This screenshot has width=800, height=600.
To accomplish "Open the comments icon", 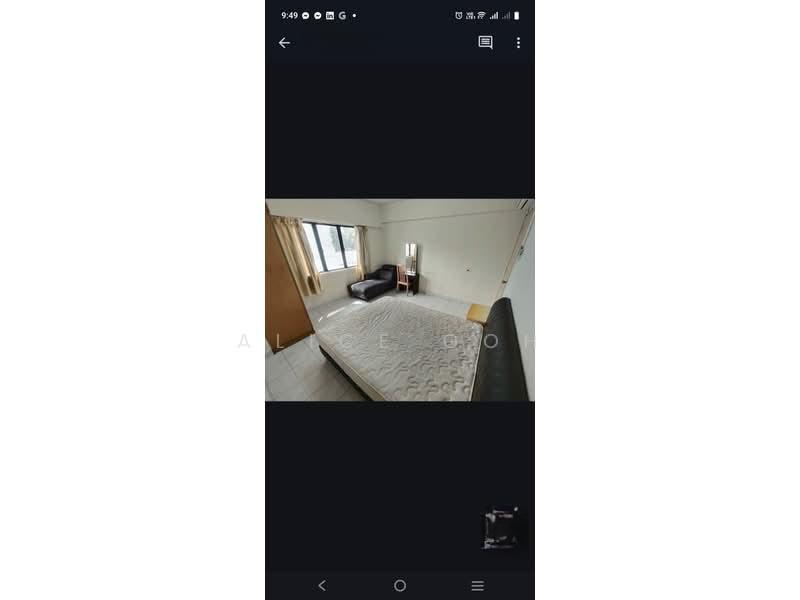I will 485,43.
